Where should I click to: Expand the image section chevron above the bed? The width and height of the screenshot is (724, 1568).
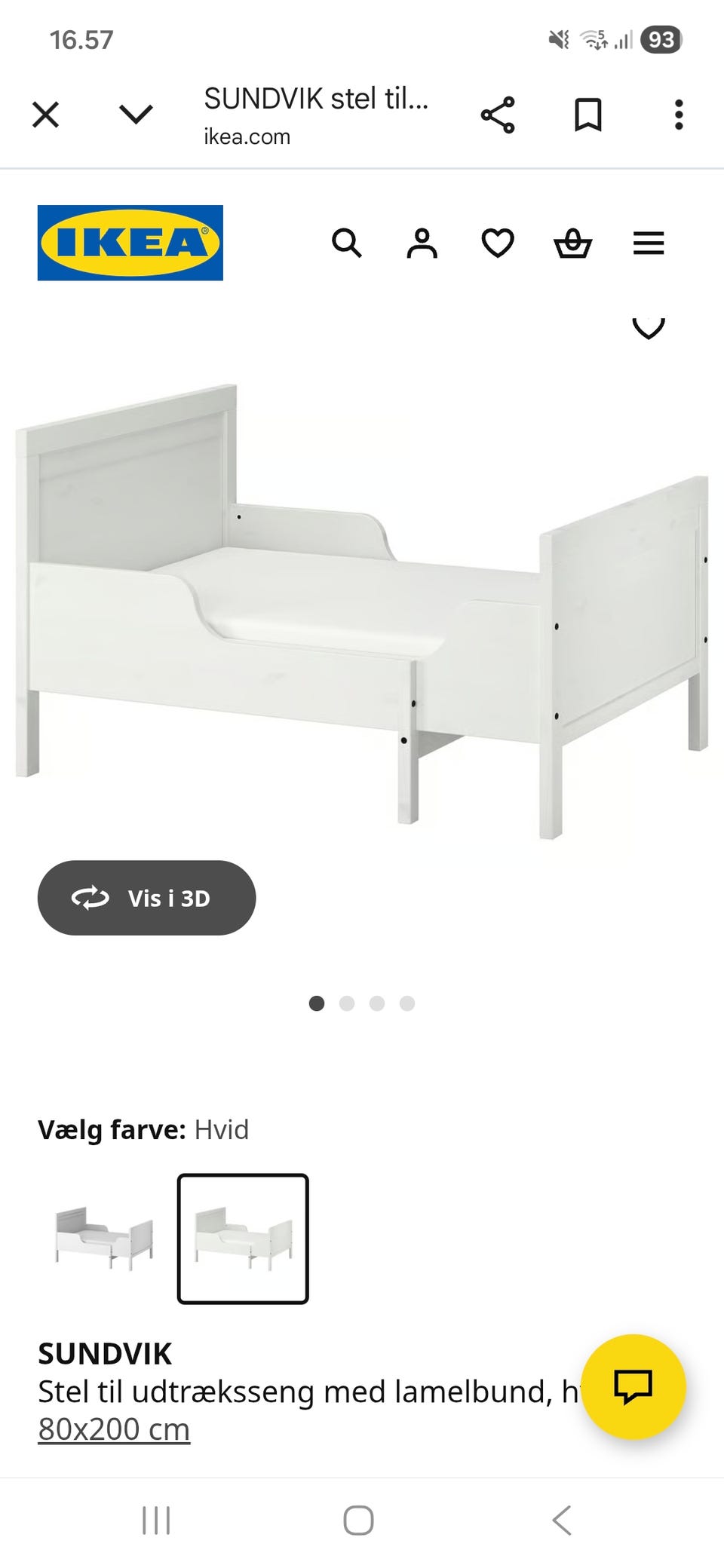point(647,327)
